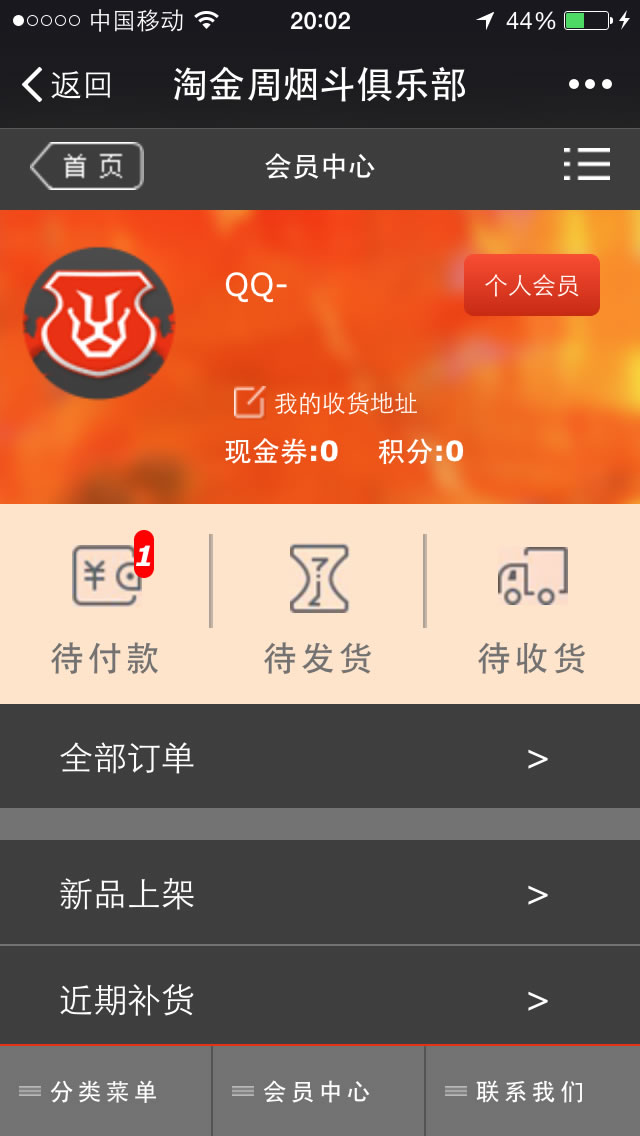View 待收货 orders awaiting receipt
The width and height of the screenshot is (640, 1136).
click(x=532, y=605)
